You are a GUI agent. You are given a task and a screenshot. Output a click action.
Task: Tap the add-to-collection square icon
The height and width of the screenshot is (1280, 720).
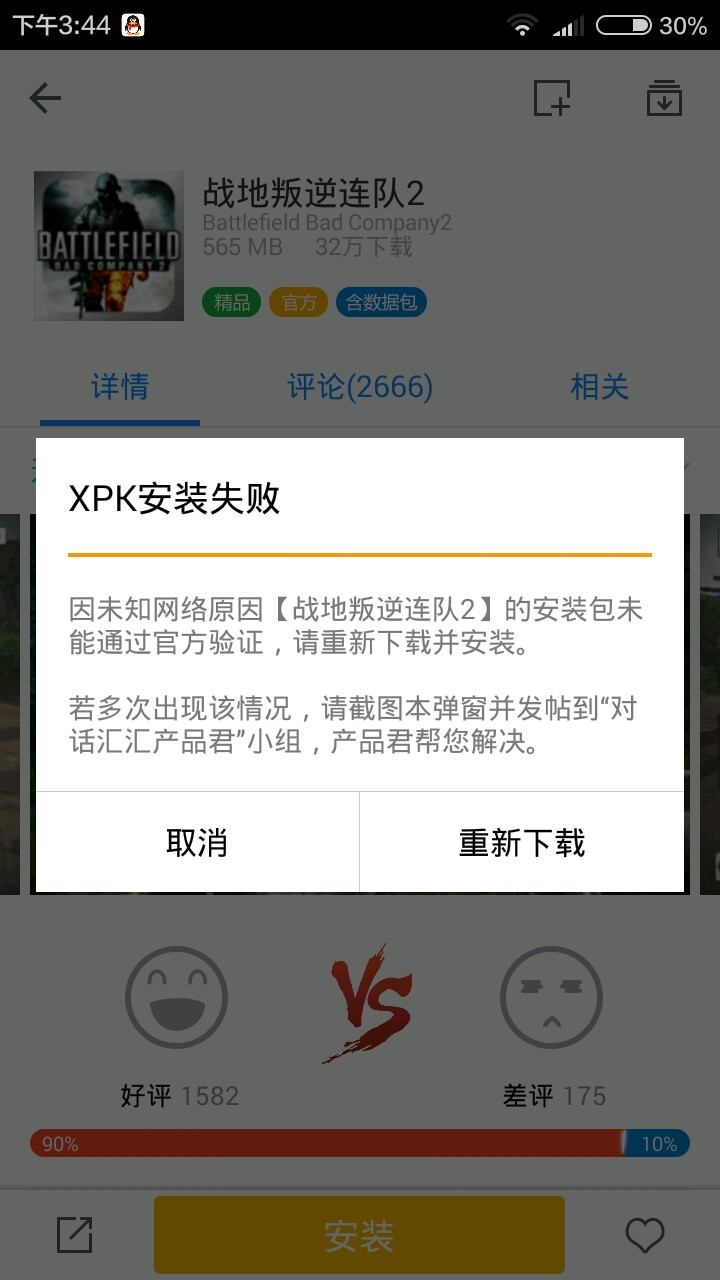[x=552, y=98]
